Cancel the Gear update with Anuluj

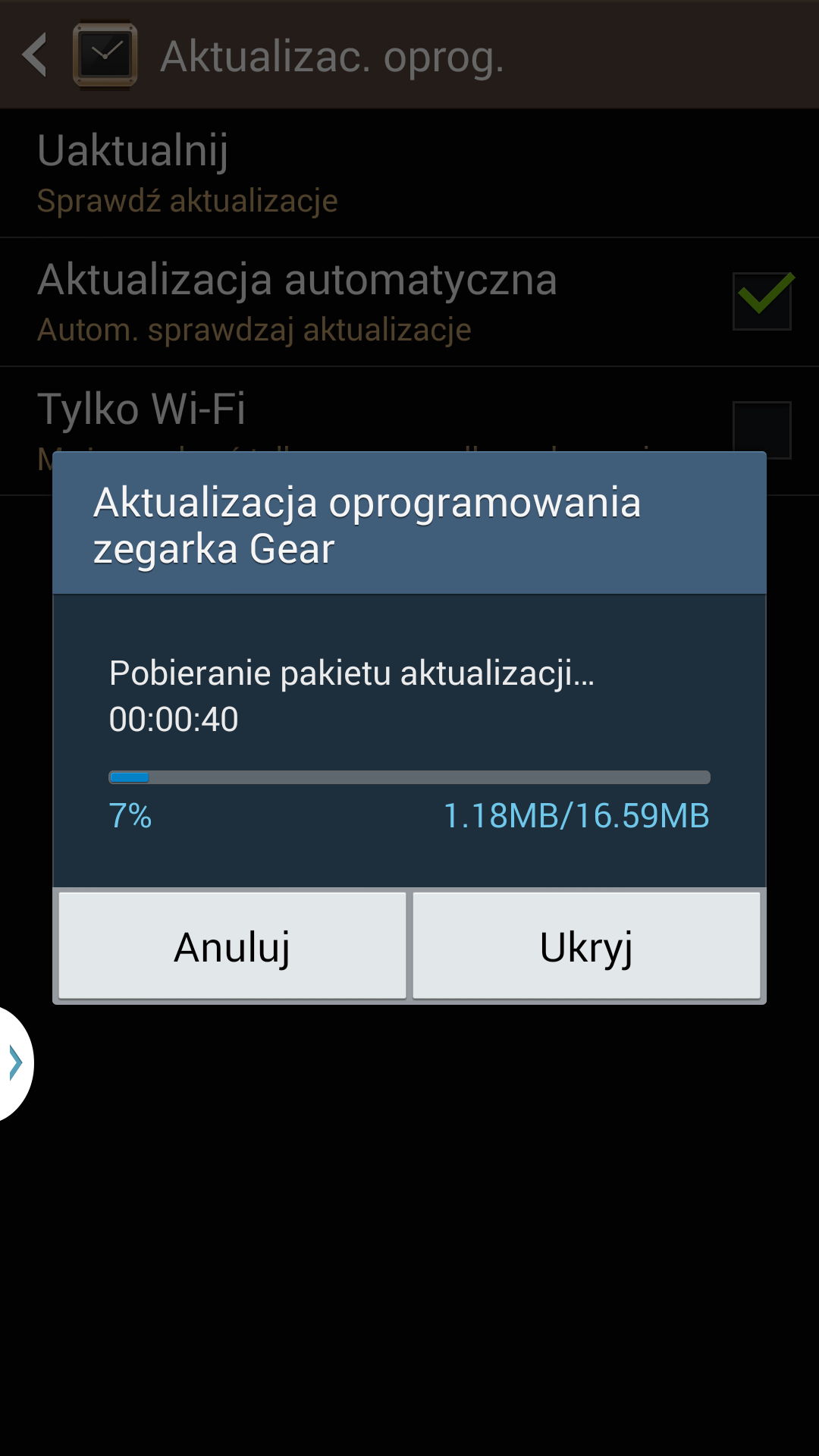pos(232,946)
